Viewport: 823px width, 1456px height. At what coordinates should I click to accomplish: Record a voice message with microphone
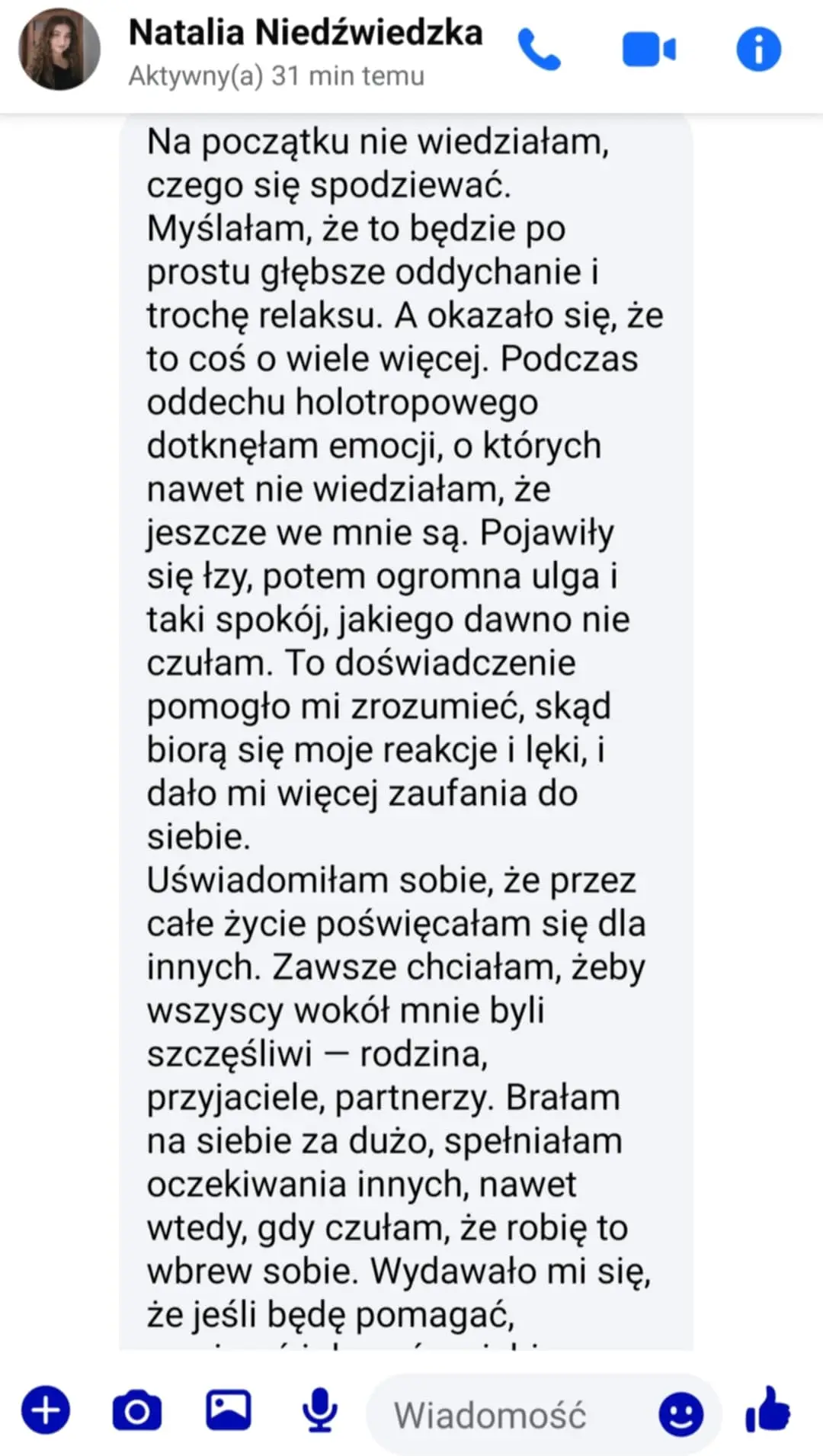(320, 1409)
